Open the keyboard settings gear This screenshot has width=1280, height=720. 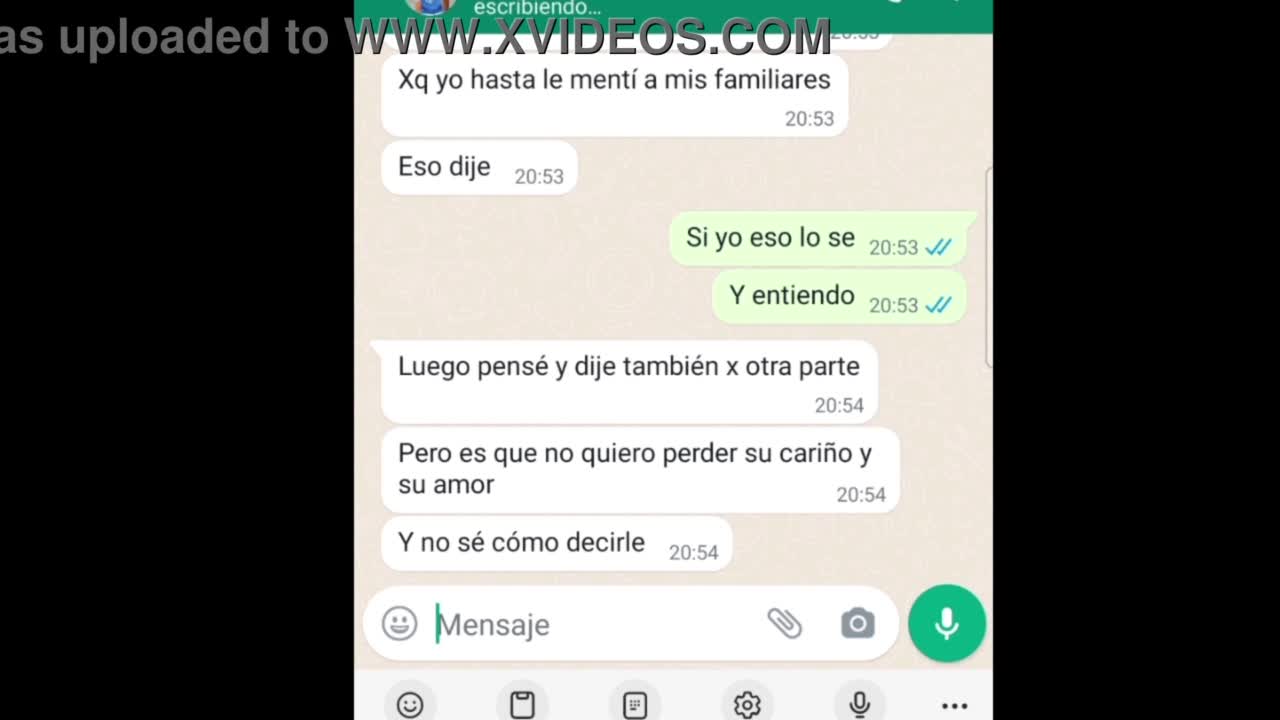tap(747, 705)
